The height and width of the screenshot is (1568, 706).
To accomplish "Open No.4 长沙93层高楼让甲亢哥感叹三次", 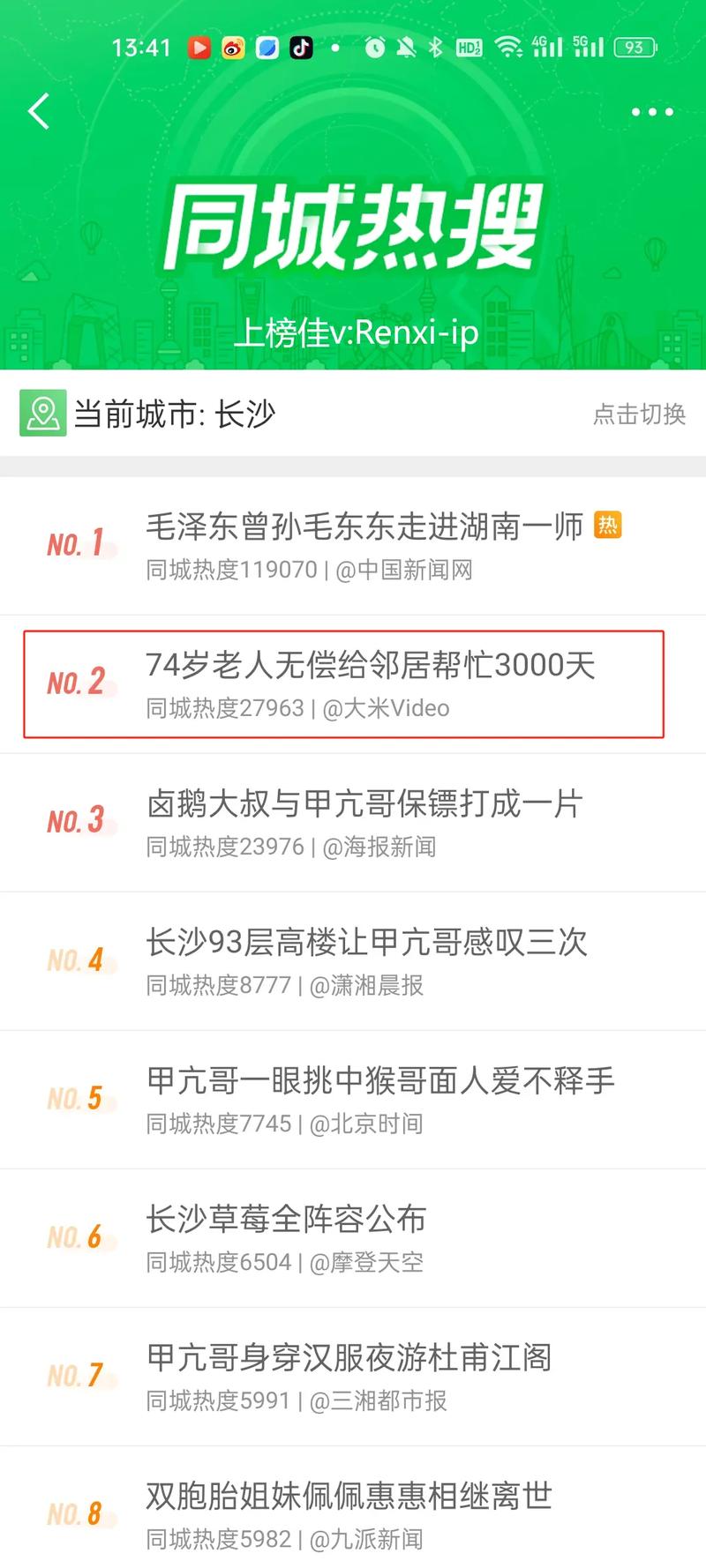I will click(365, 943).
